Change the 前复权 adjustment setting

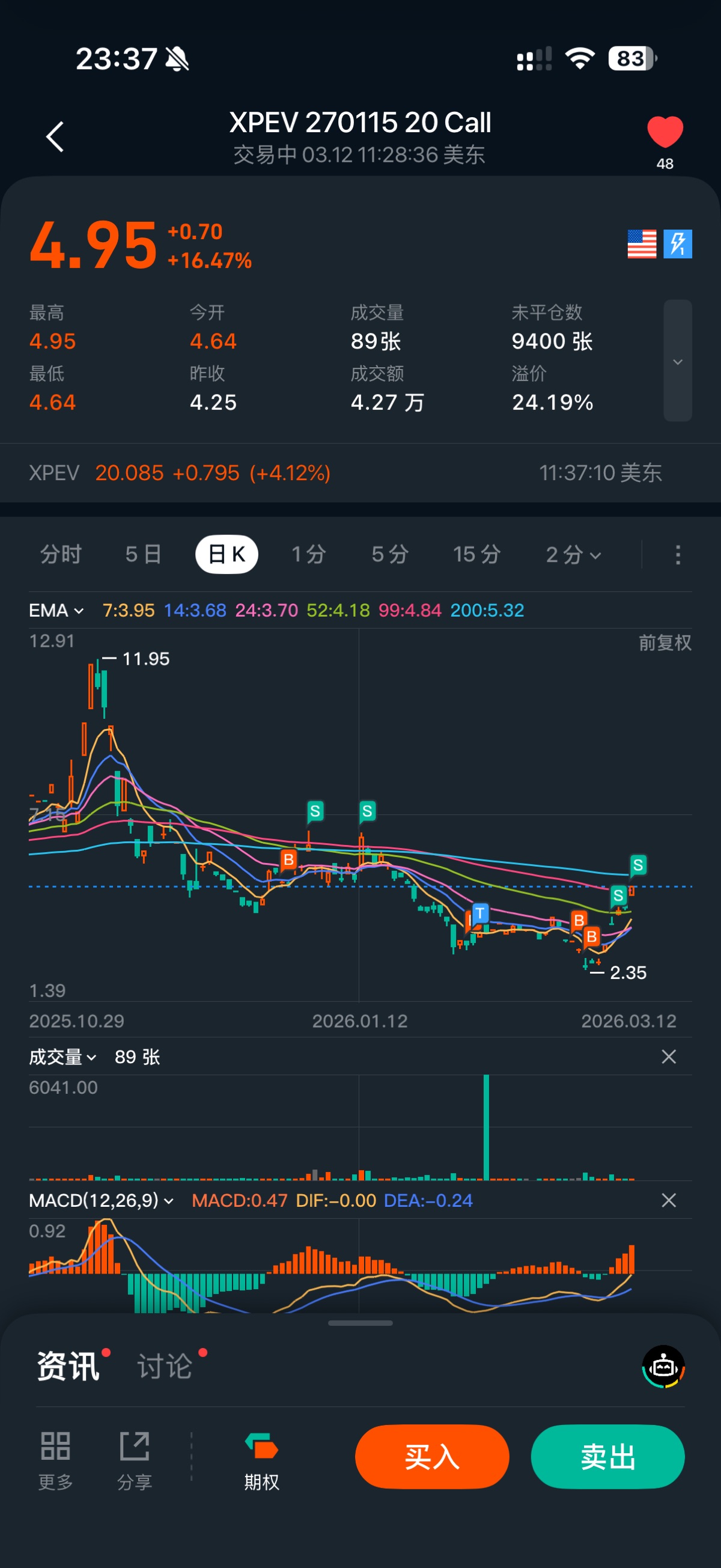665,643
